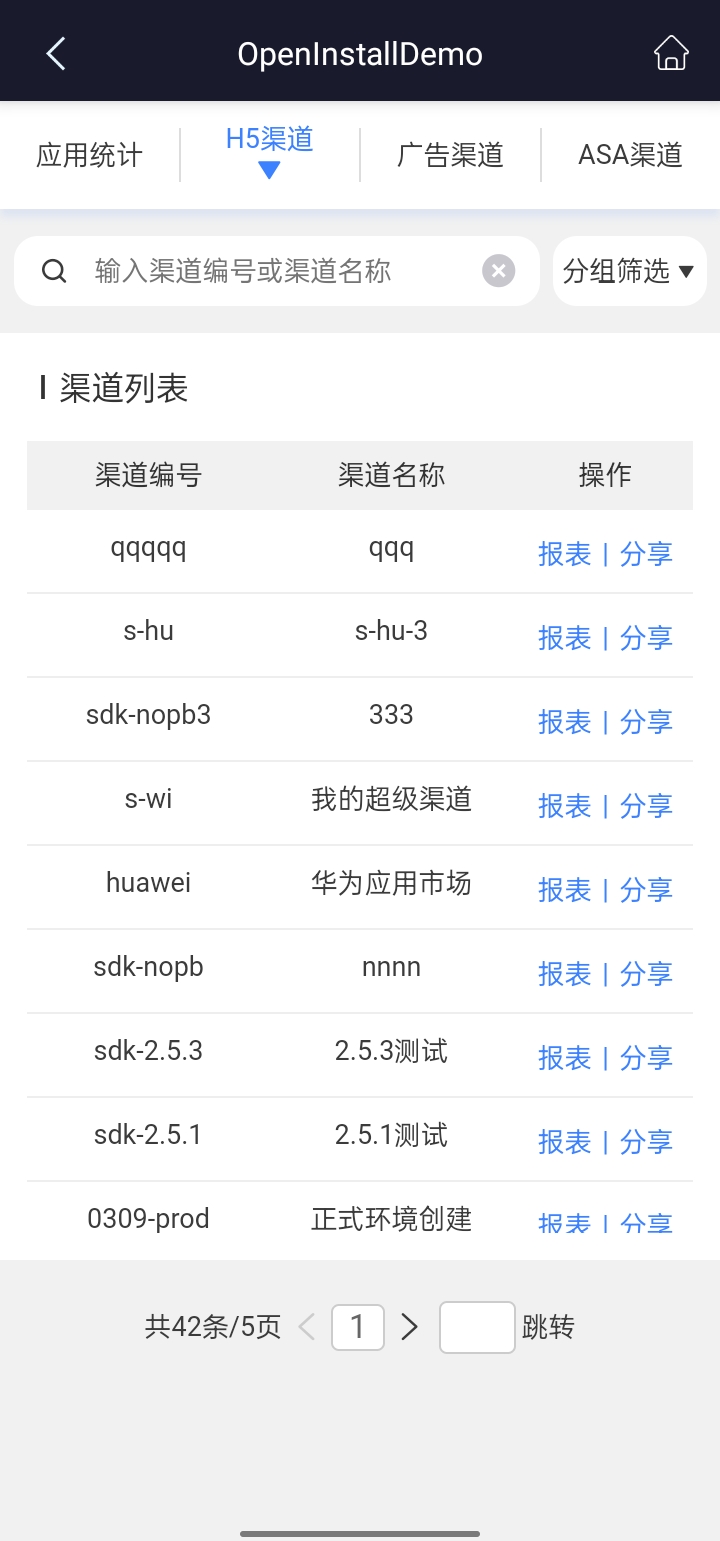The width and height of the screenshot is (720, 1541).
Task: Click the drag handle at screen bottom
Action: coord(360,1530)
